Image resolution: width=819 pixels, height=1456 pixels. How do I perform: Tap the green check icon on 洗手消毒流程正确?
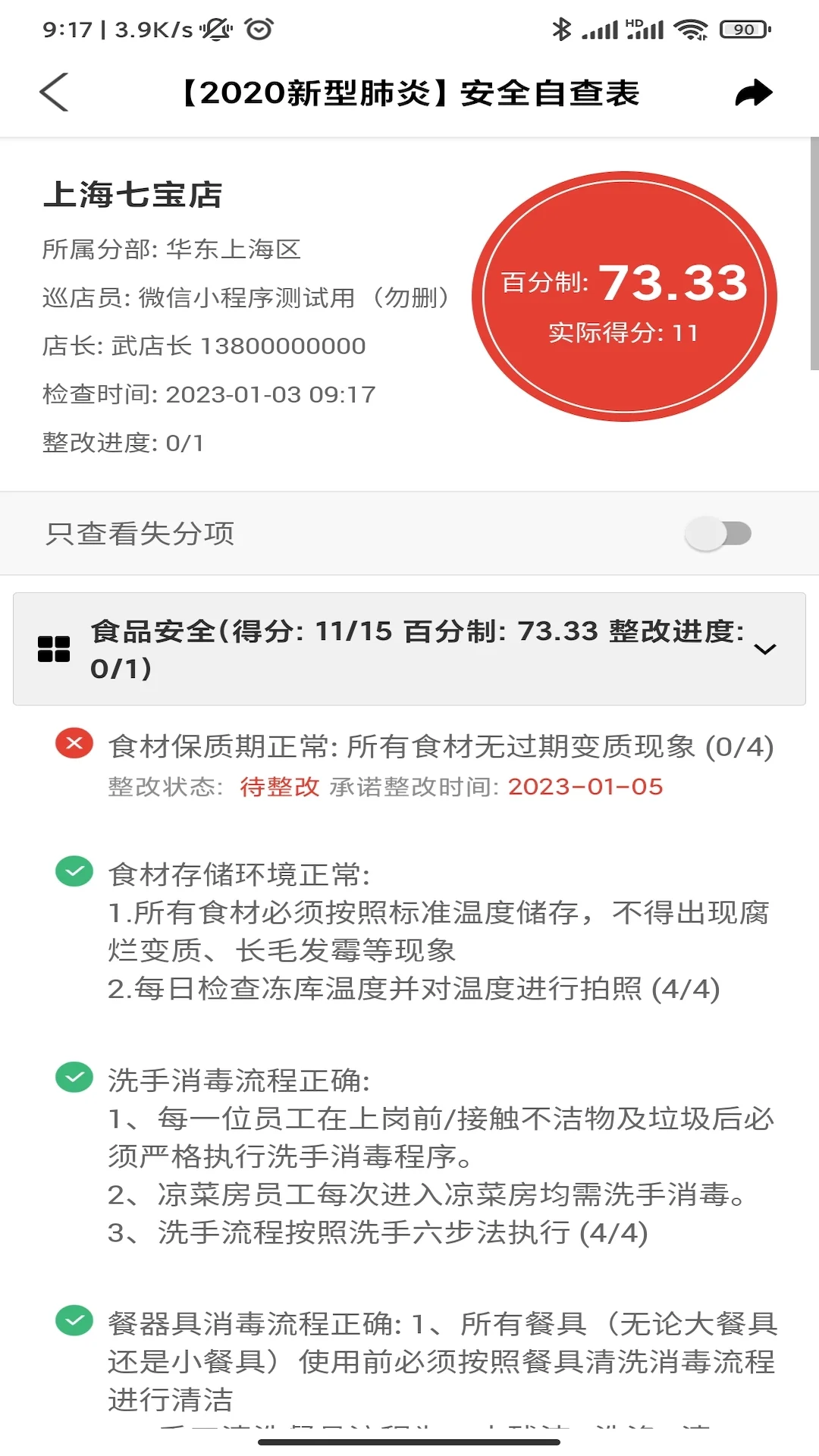click(72, 1075)
